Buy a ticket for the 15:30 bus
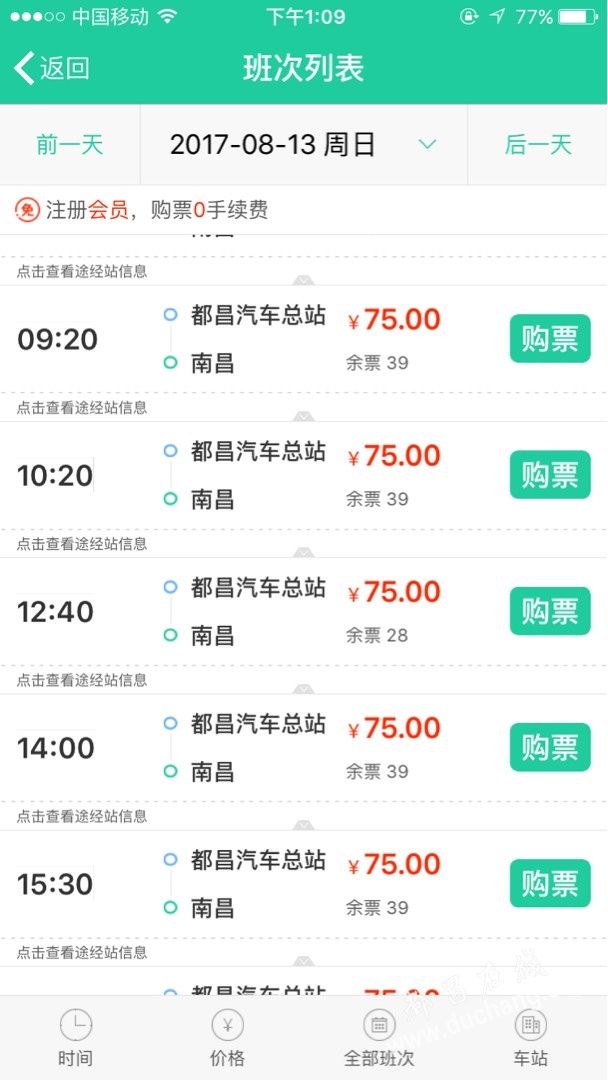Image resolution: width=608 pixels, height=1080 pixels. (x=550, y=883)
